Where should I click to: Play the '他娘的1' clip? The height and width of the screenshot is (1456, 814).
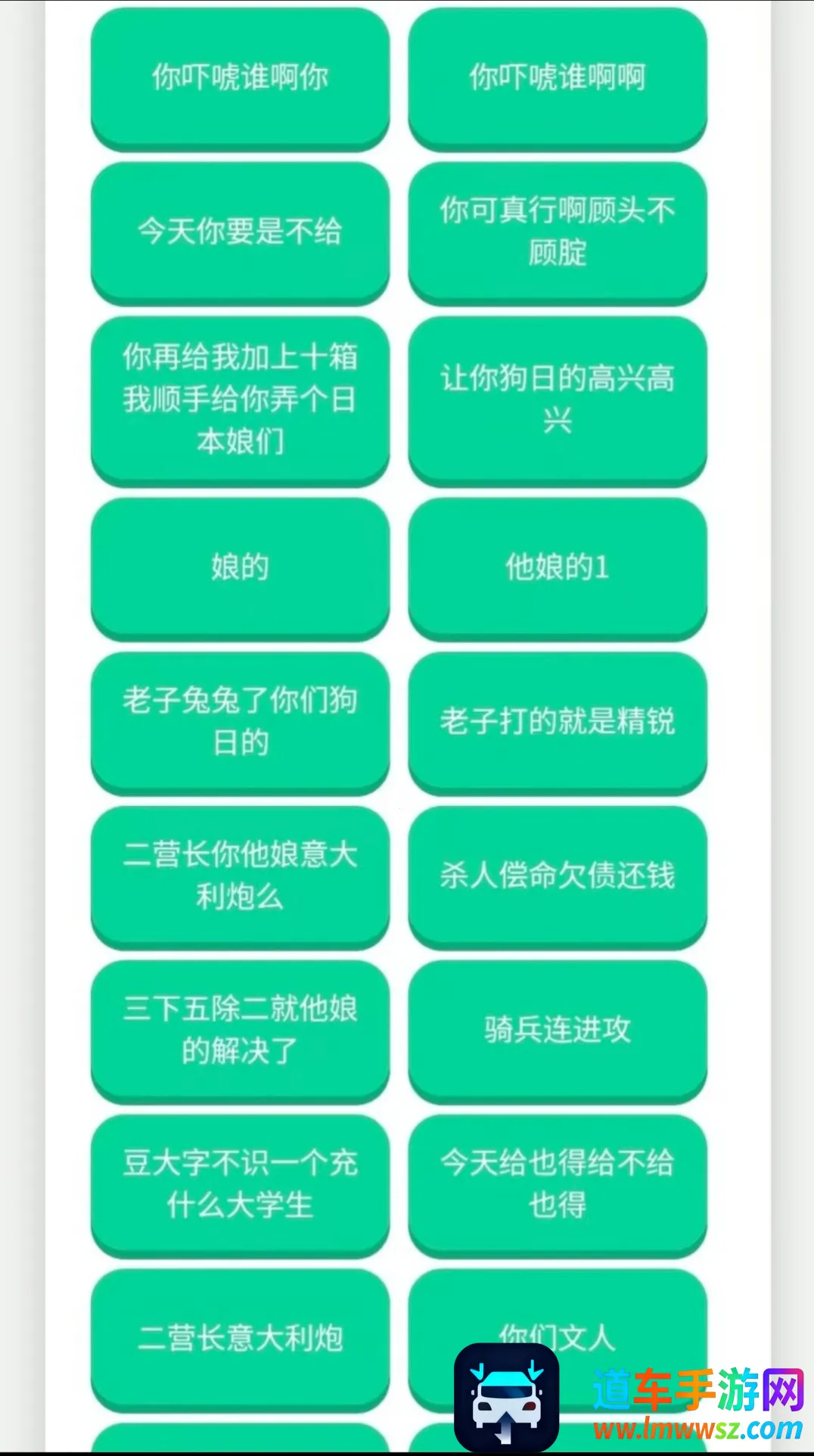click(x=558, y=567)
